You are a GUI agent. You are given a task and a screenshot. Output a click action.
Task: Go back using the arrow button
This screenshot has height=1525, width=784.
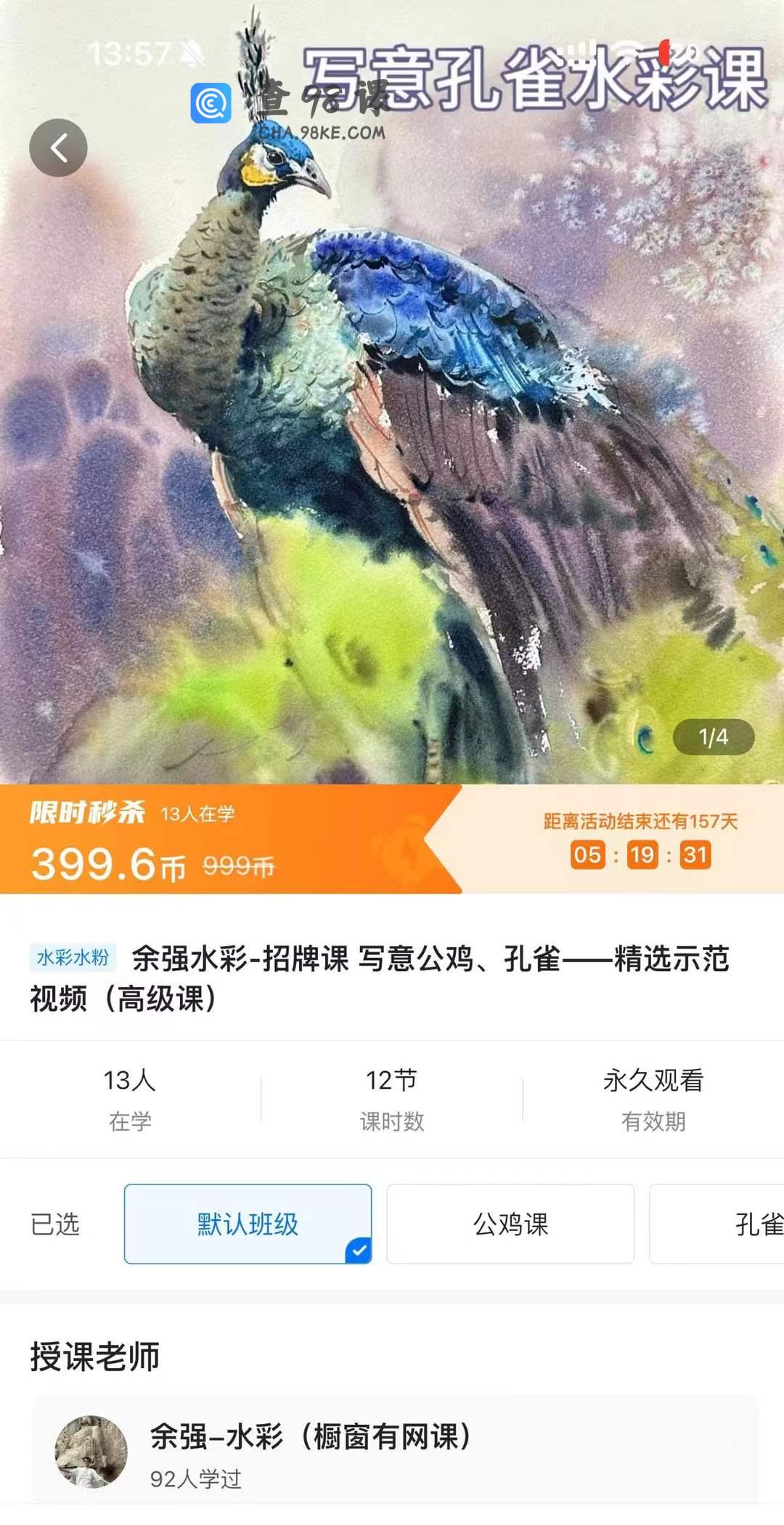click(x=58, y=148)
